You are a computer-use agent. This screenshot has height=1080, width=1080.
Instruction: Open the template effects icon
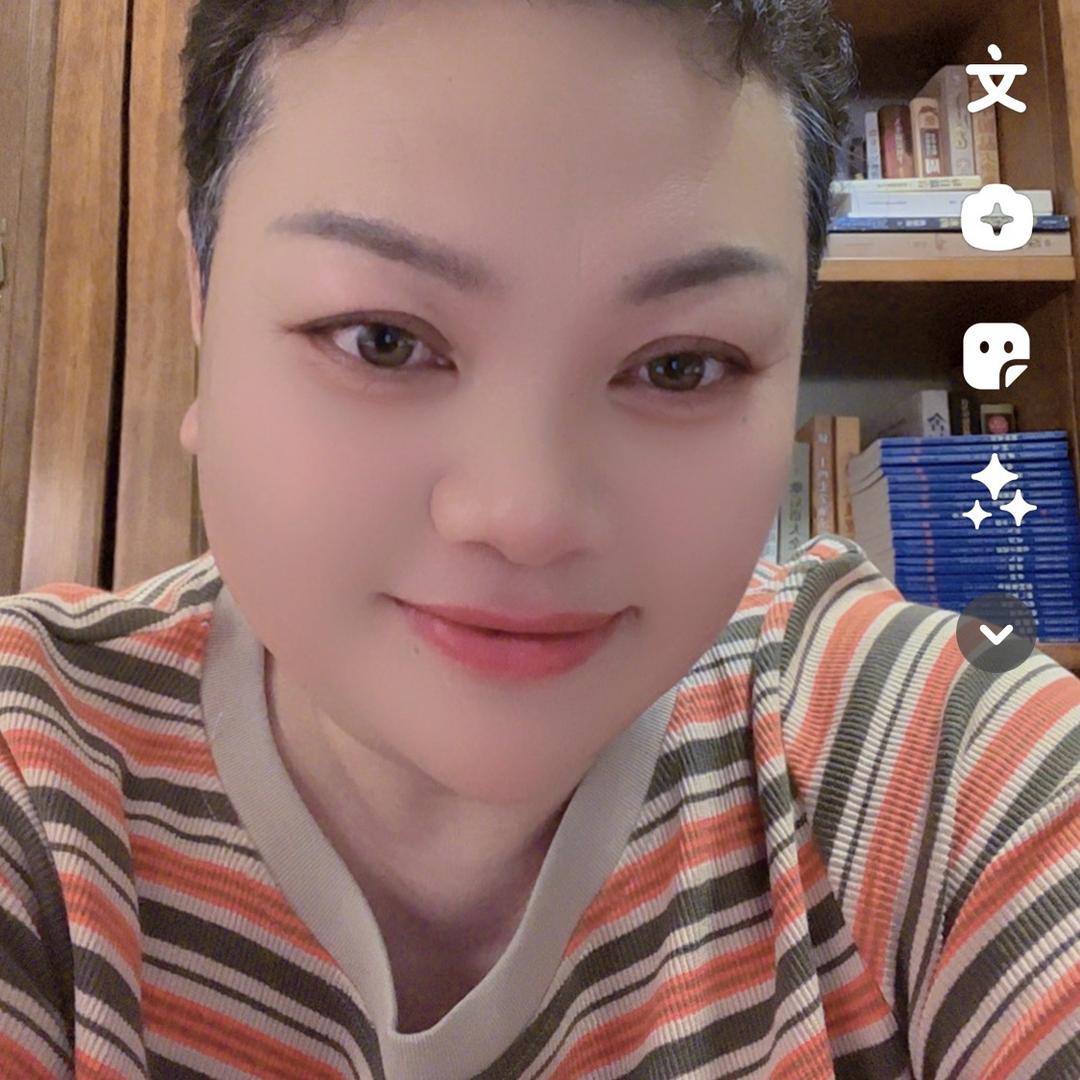click(996, 217)
